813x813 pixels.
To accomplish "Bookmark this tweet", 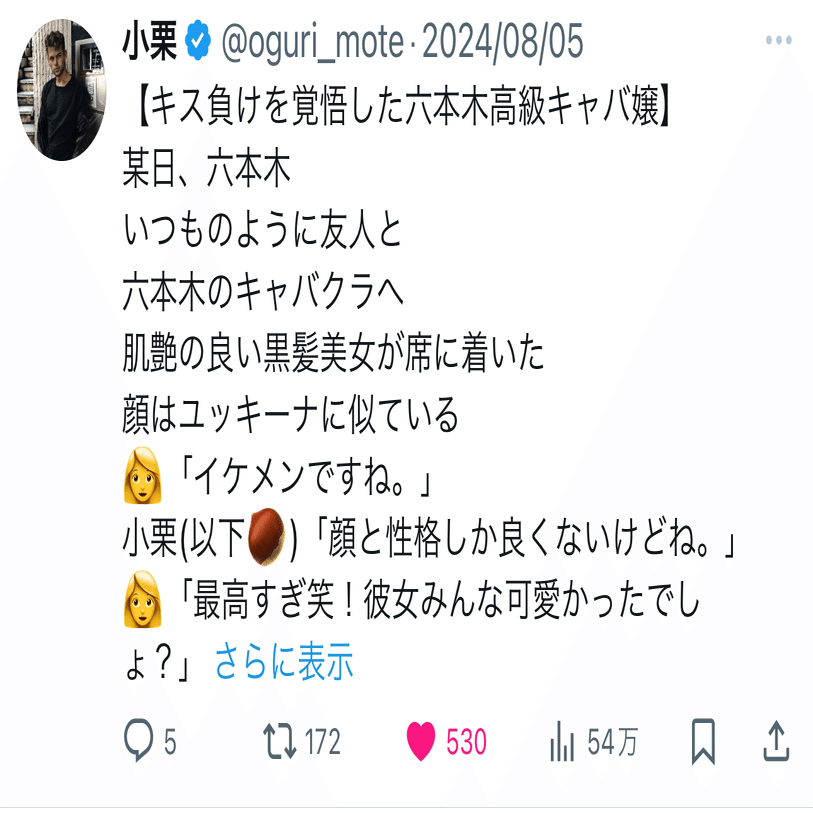I will pyautogui.click(x=704, y=742).
